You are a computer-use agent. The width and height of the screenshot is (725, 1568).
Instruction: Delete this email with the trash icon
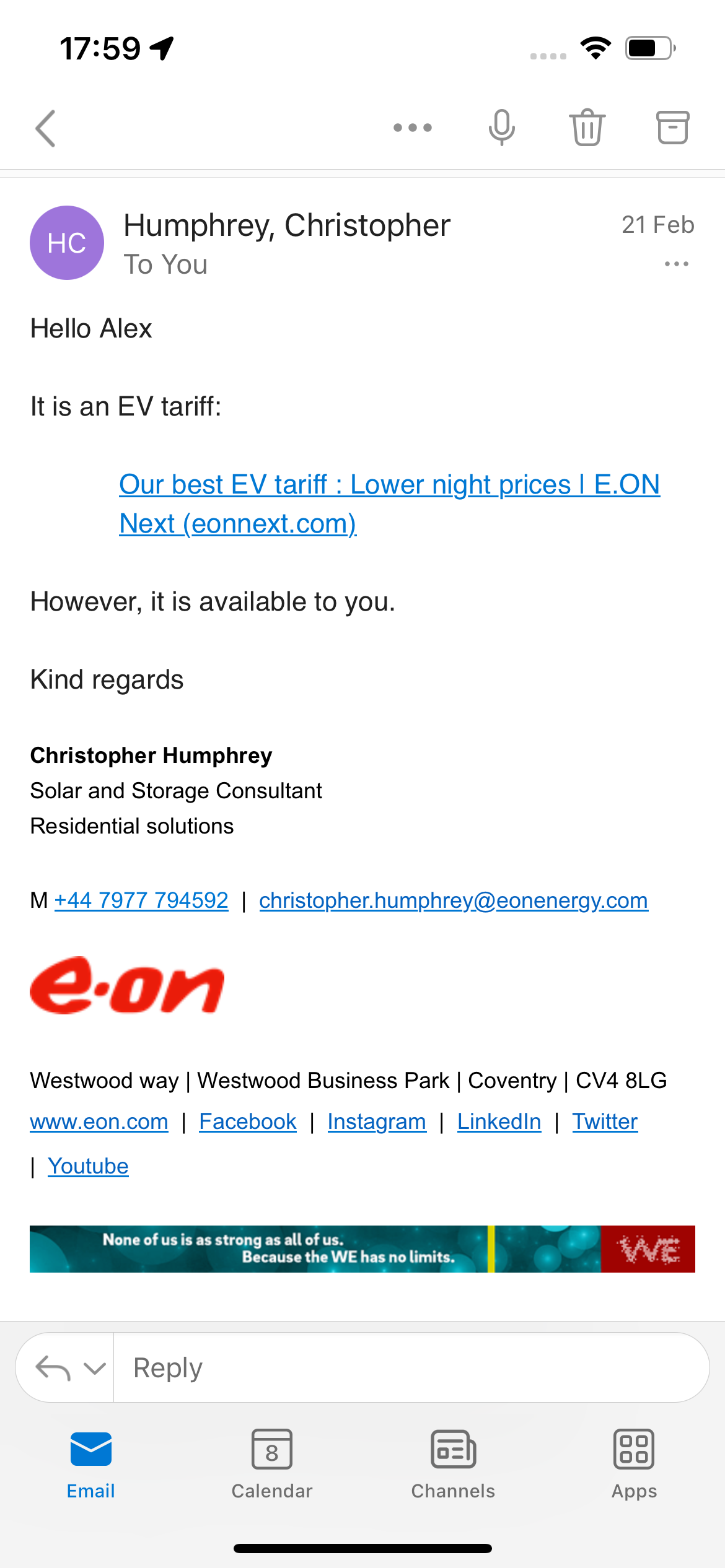coord(587,128)
